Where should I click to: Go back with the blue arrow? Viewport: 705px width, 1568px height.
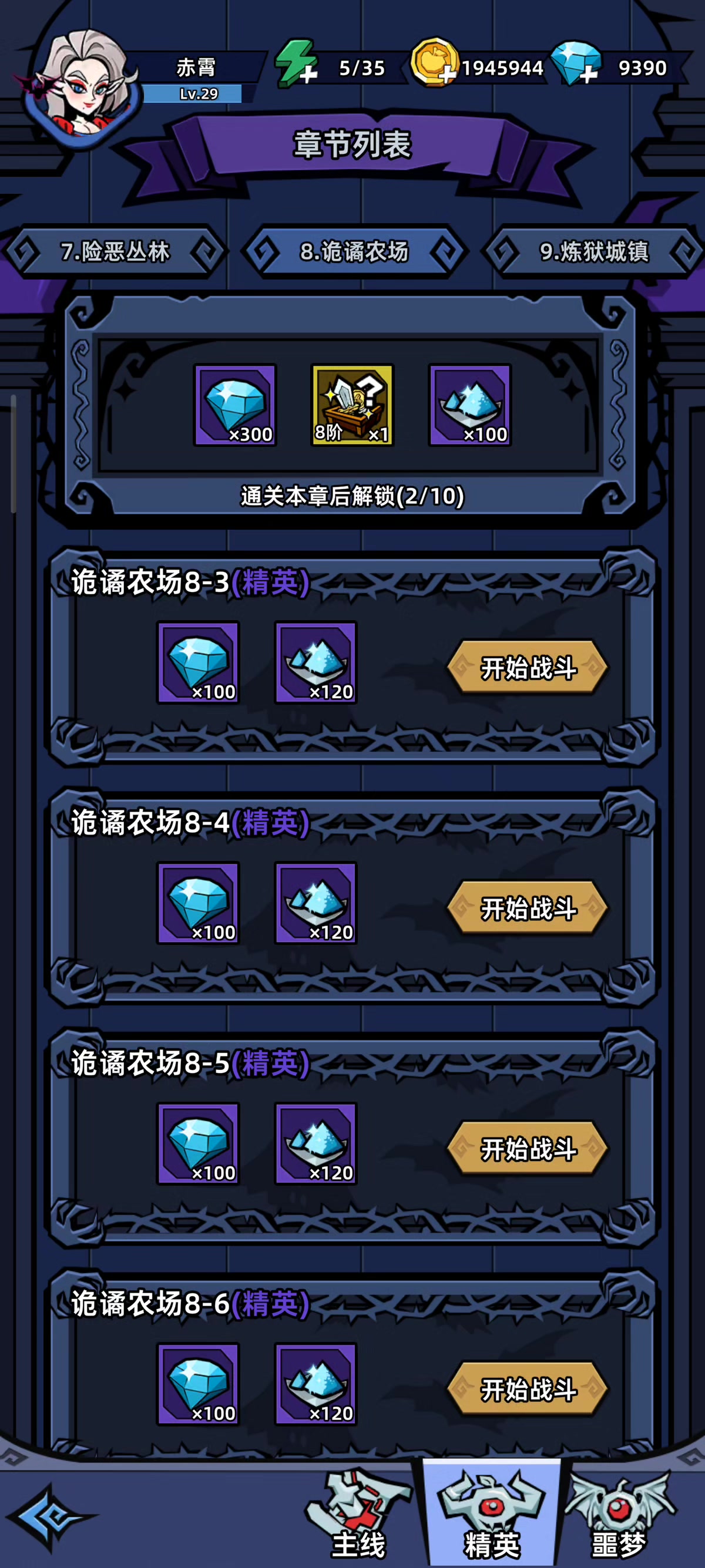tap(53, 1520)
